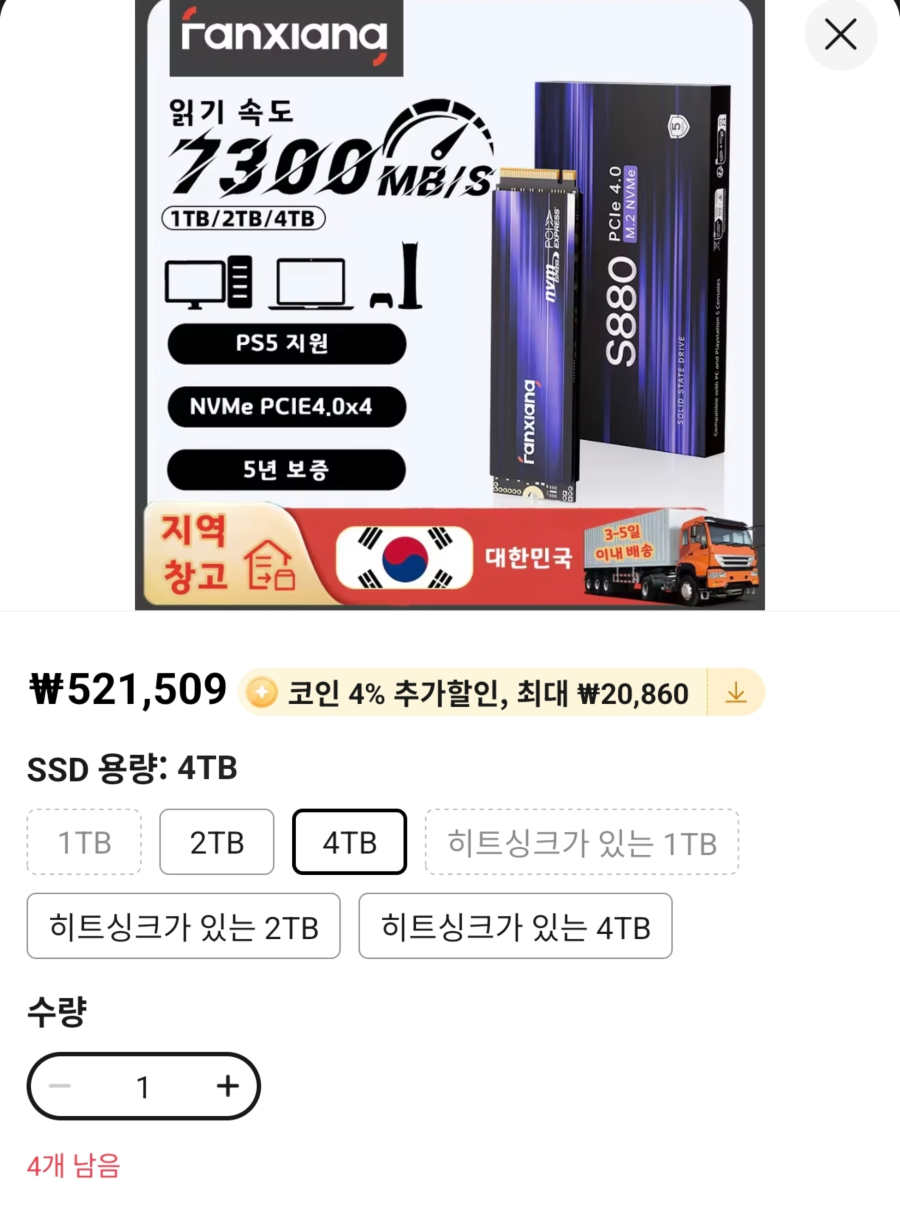Viewport: 900px width, 1217px height.
Task: Tap the unavailable 히트싱크가 있는 1TB option
Action: coord(582,841)
